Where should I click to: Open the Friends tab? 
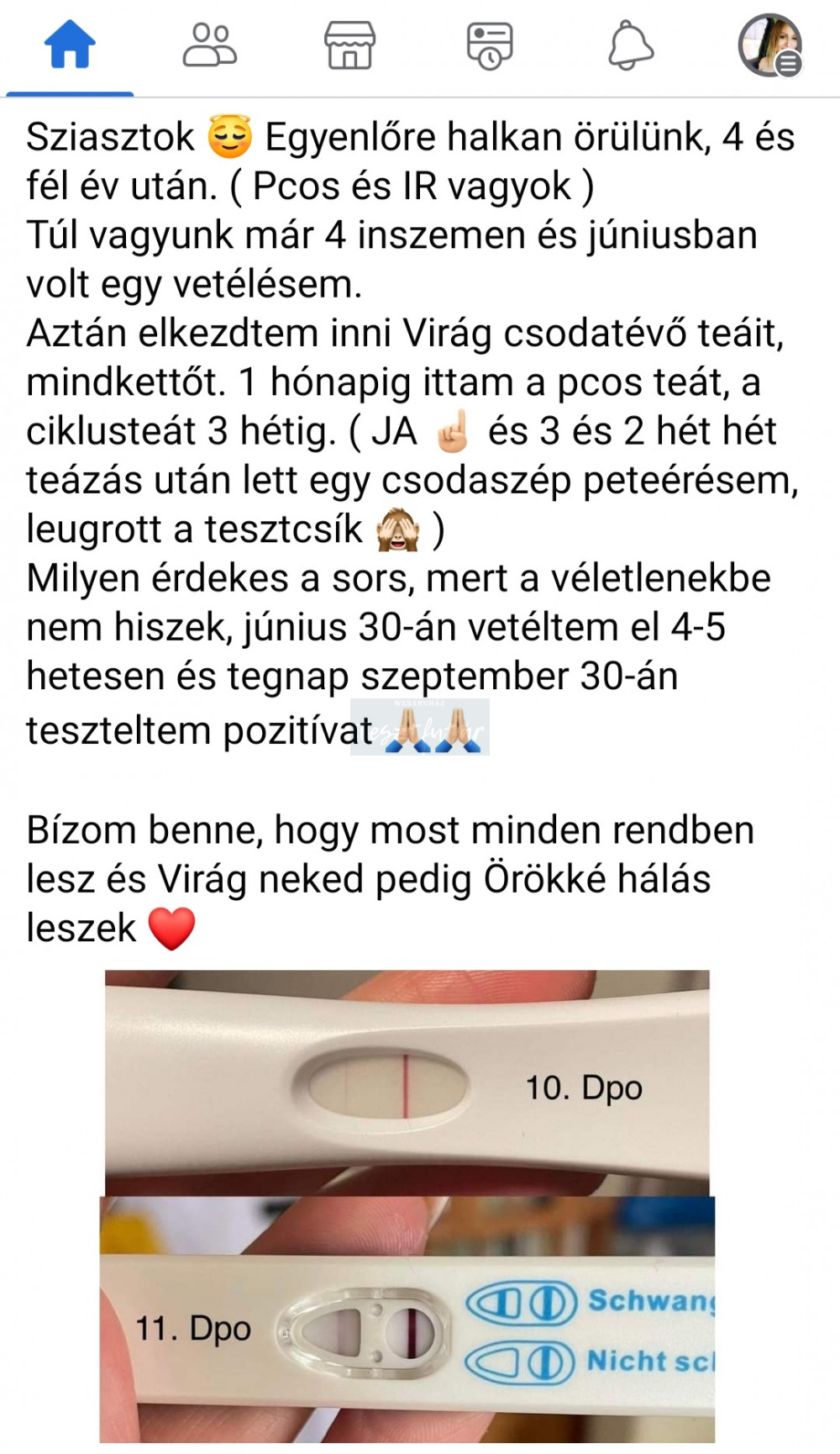click(x=210, y=45)
